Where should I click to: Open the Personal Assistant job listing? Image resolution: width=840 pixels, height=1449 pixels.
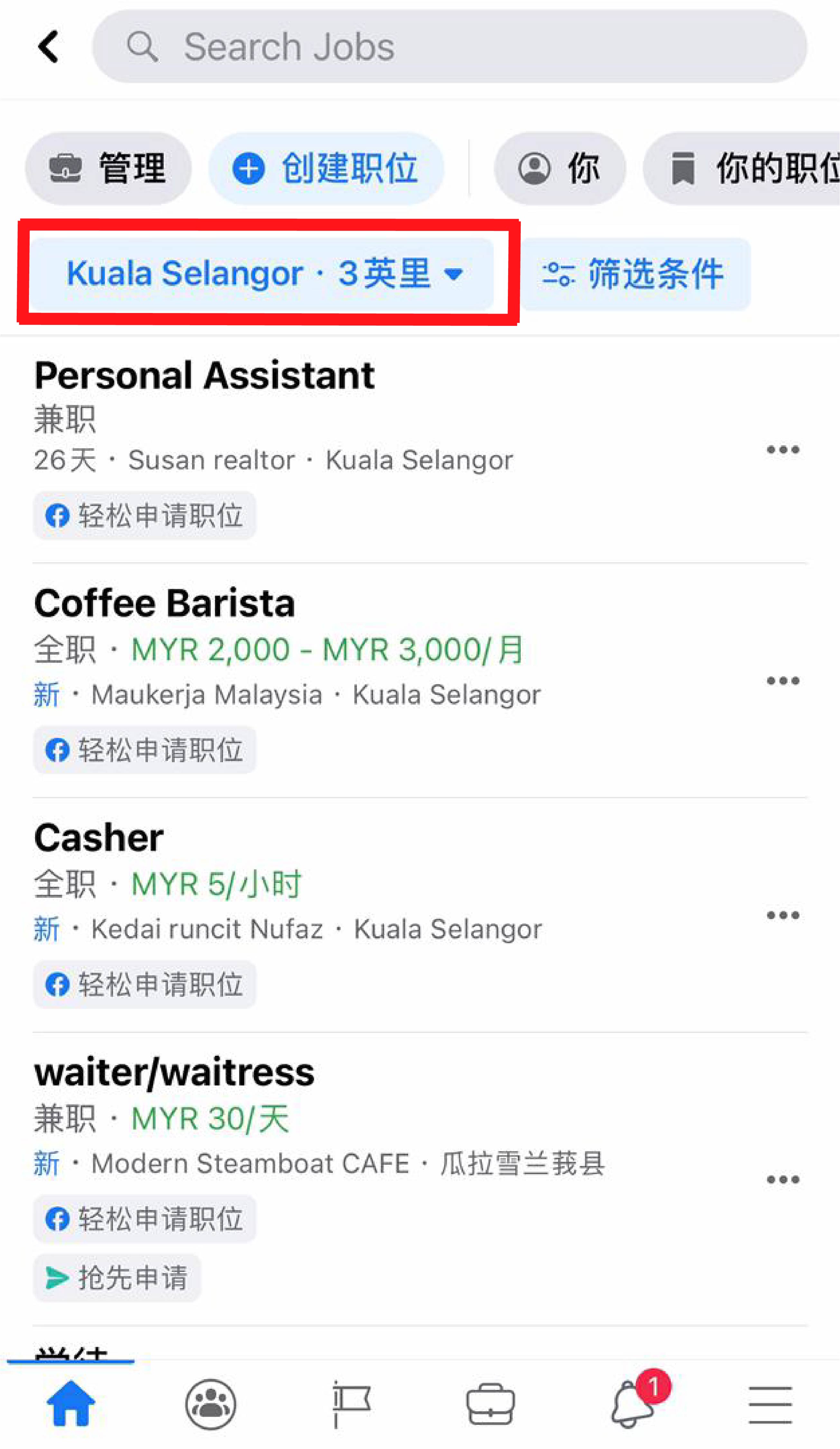(x=205, y=375)
